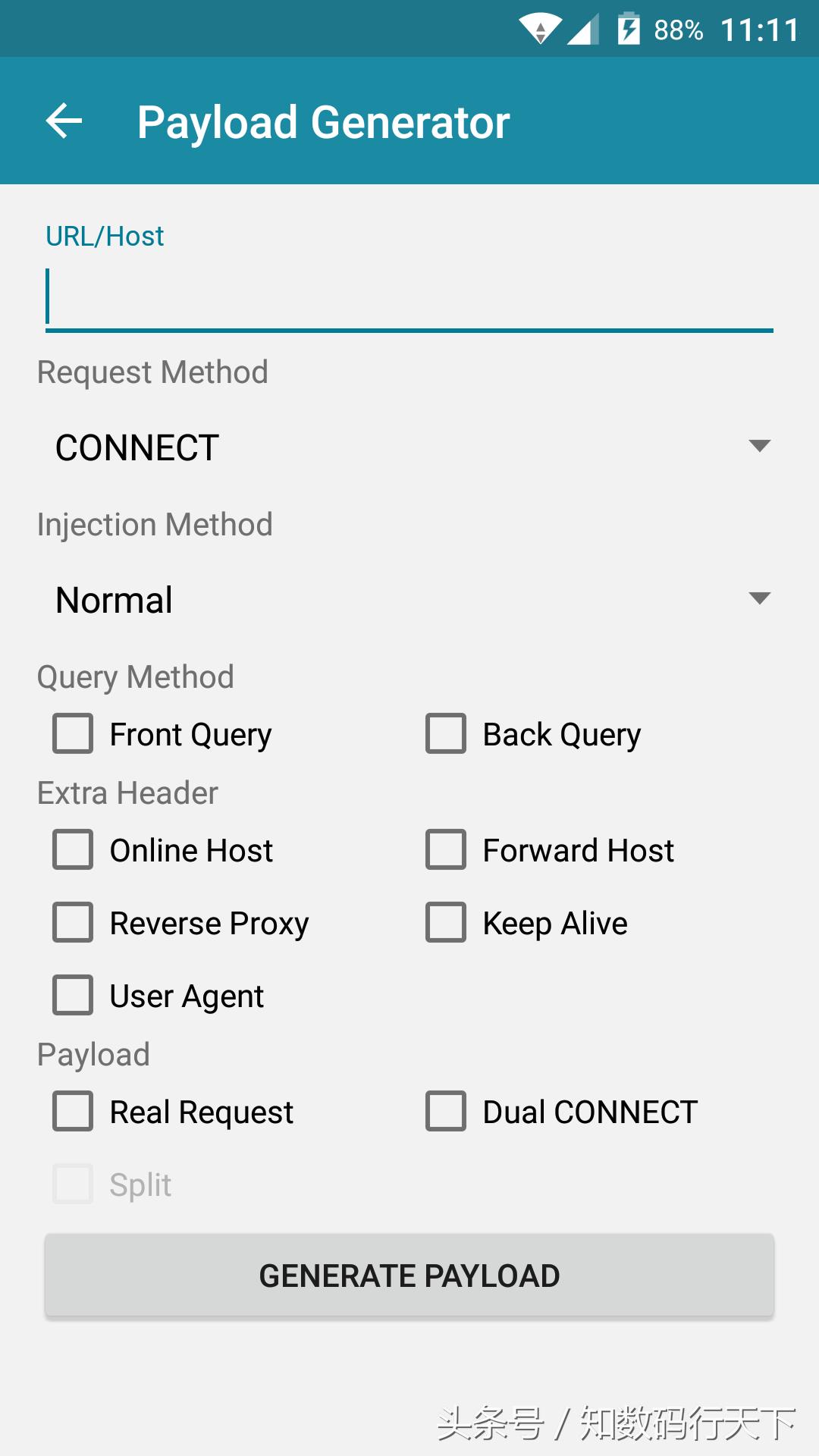Expand the Injection Method Normal dropdown
Screen dimensions: 819x1456
click(409, 599)
